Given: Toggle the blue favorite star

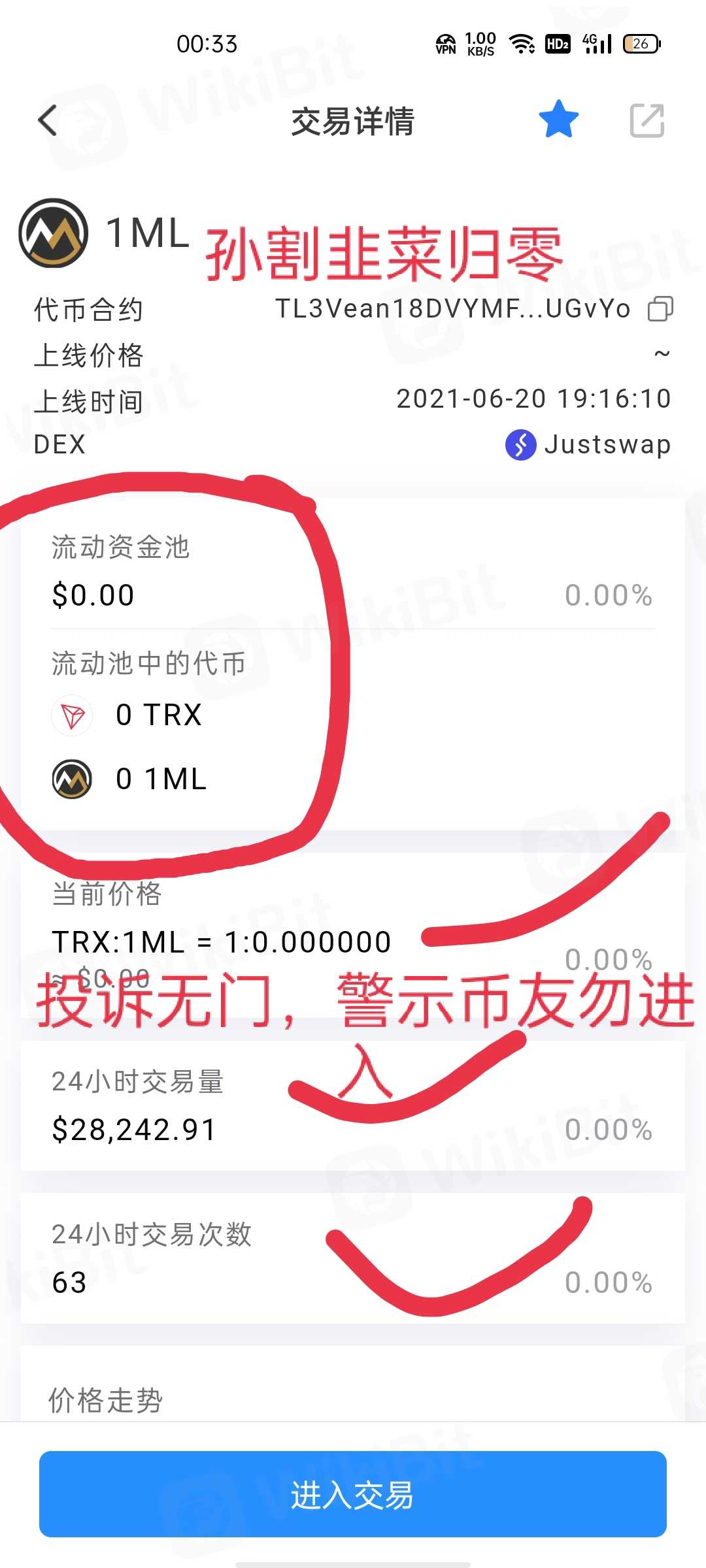Looking at the screenshot, I should [x=558, y=120].
